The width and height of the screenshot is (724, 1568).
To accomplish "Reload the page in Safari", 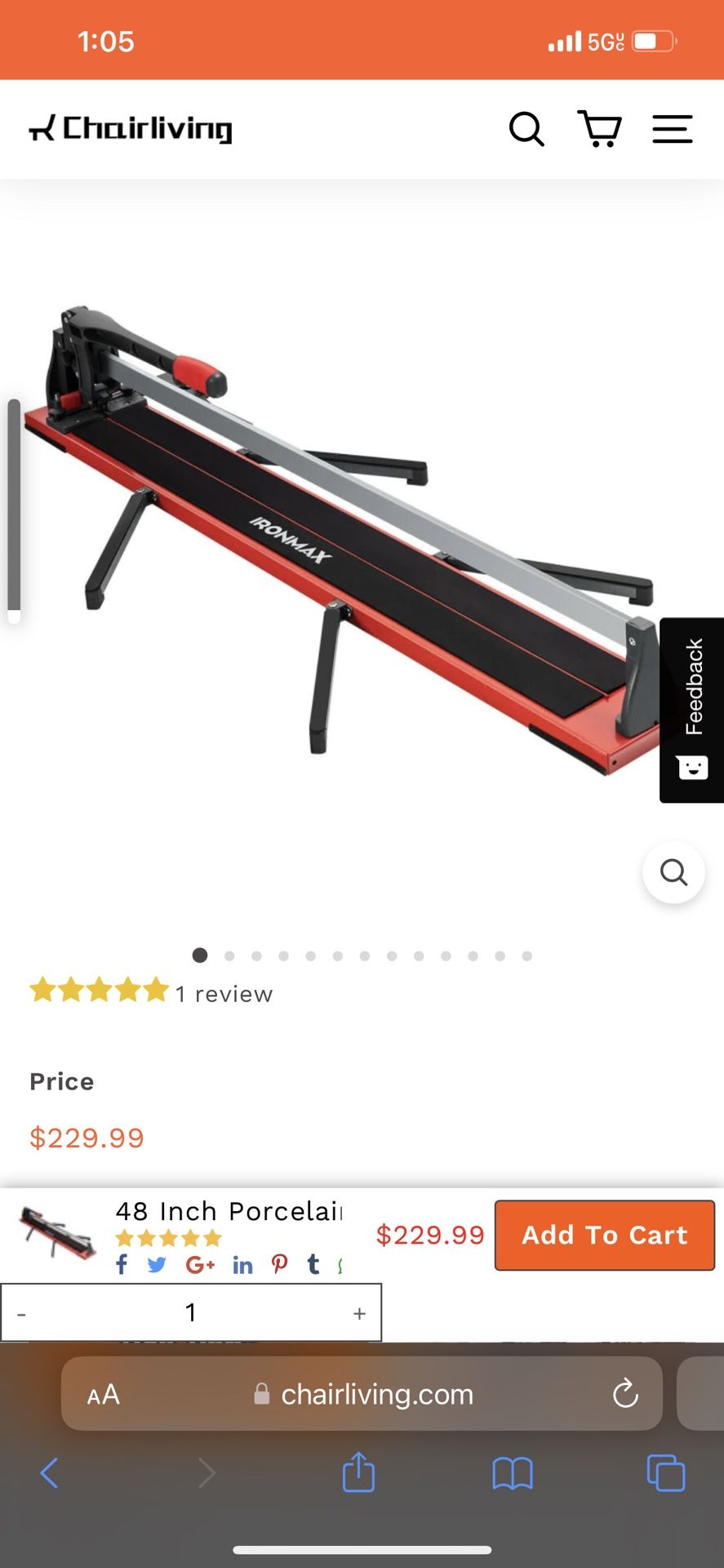I will (625, 1393).
